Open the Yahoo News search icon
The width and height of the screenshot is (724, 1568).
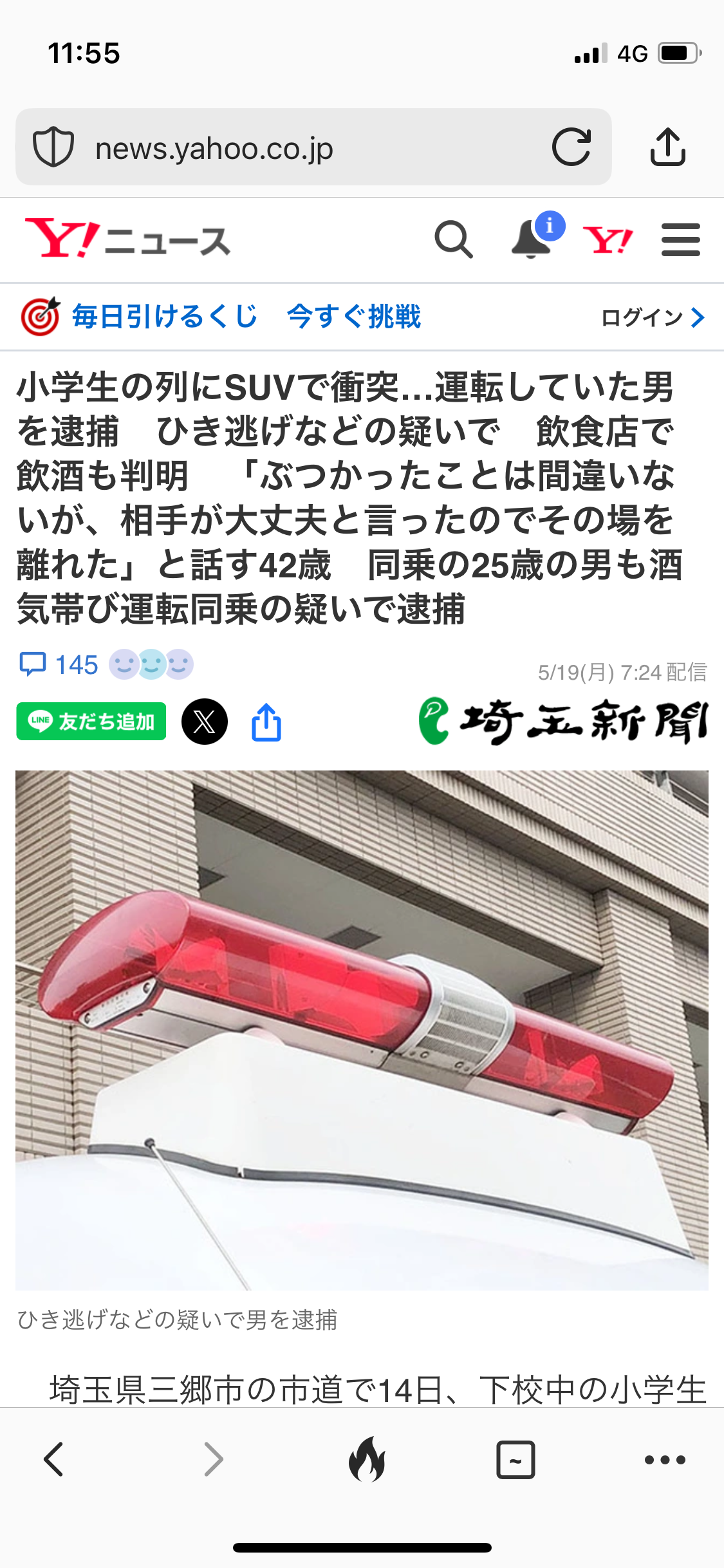coord(453,239)
